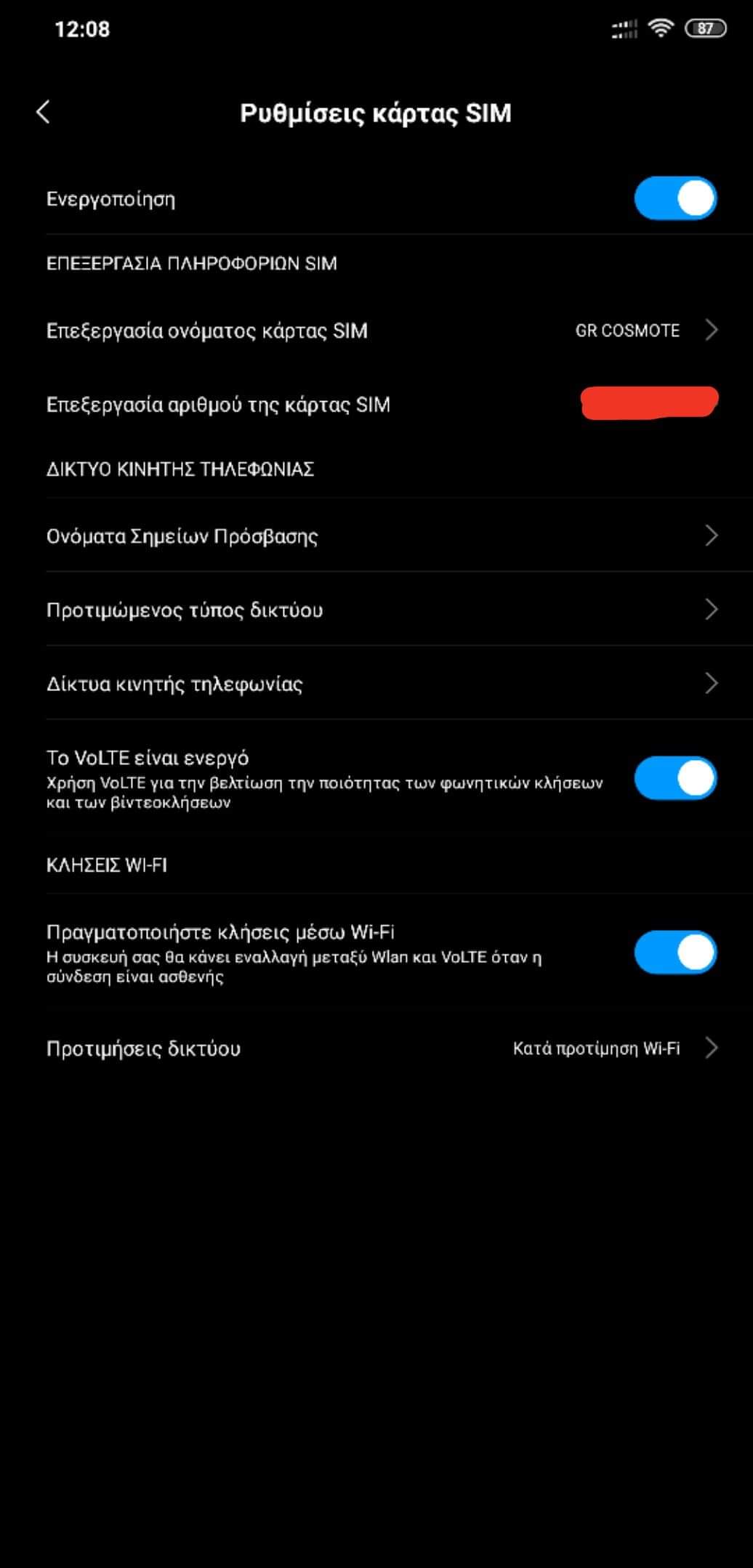Open Δίκτυα κινητής τηλεφωνίας
The width and height of the screenshot is (753, 1568).
[378, 684]
